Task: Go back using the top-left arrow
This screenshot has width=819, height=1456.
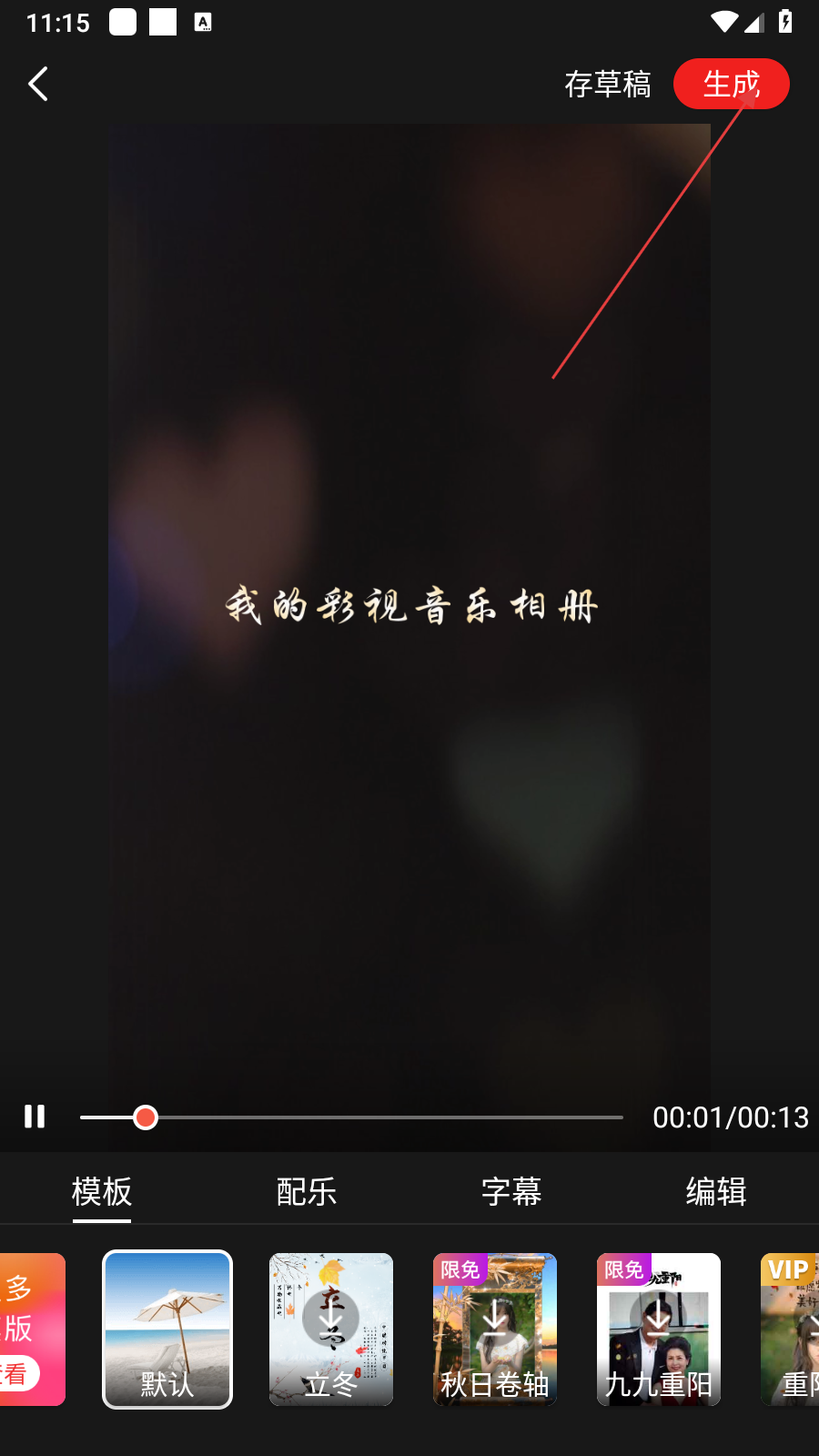Action: (38, 84)
